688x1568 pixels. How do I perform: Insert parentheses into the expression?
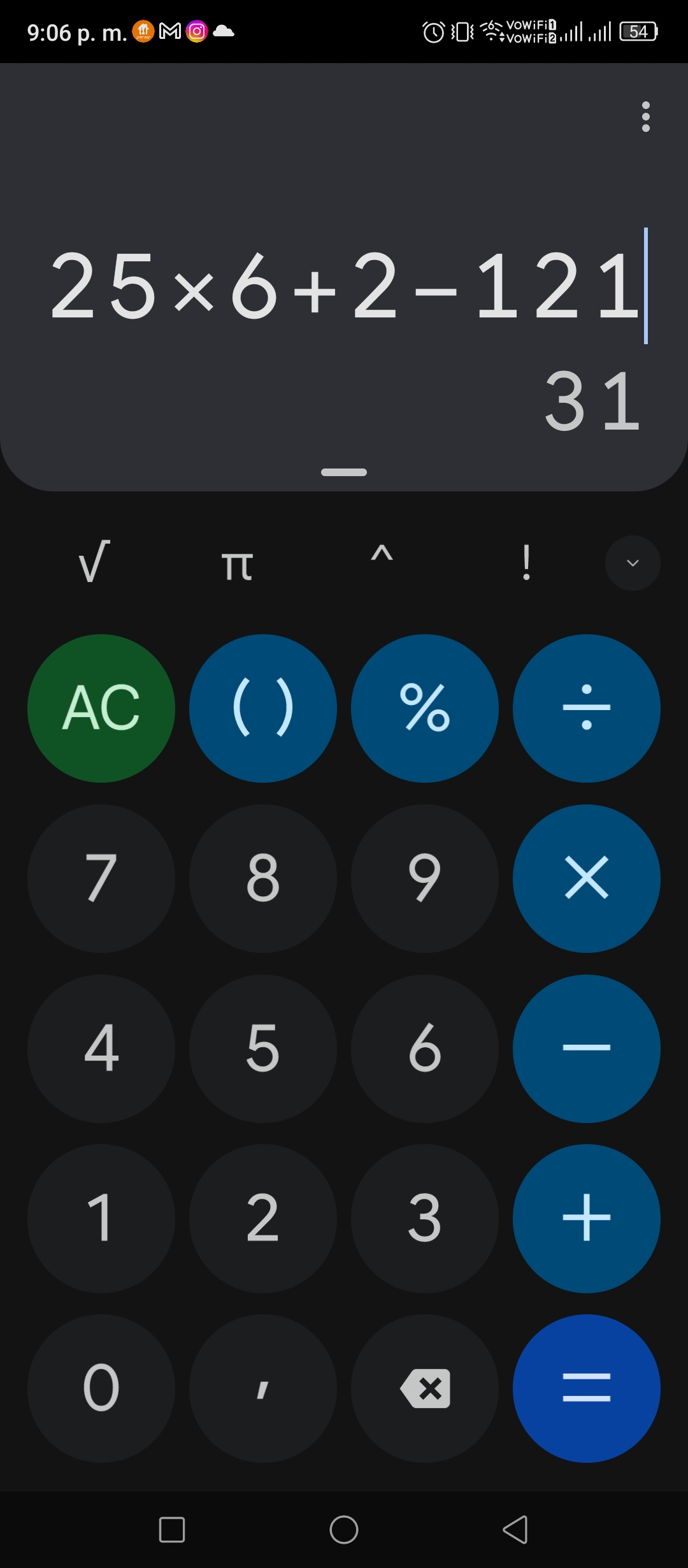tap(263, 708)
